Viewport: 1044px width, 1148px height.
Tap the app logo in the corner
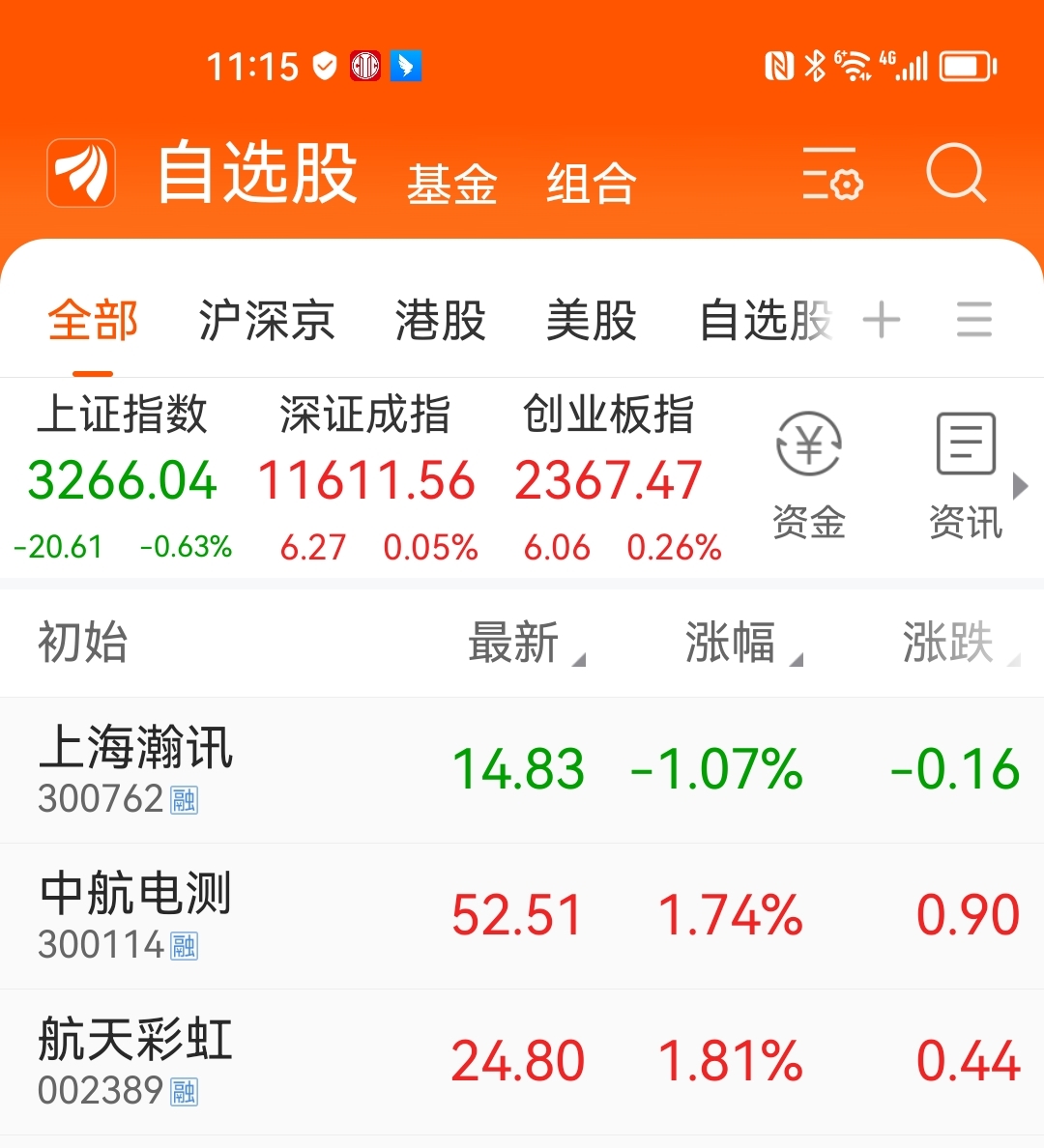(x=81, y=172)
